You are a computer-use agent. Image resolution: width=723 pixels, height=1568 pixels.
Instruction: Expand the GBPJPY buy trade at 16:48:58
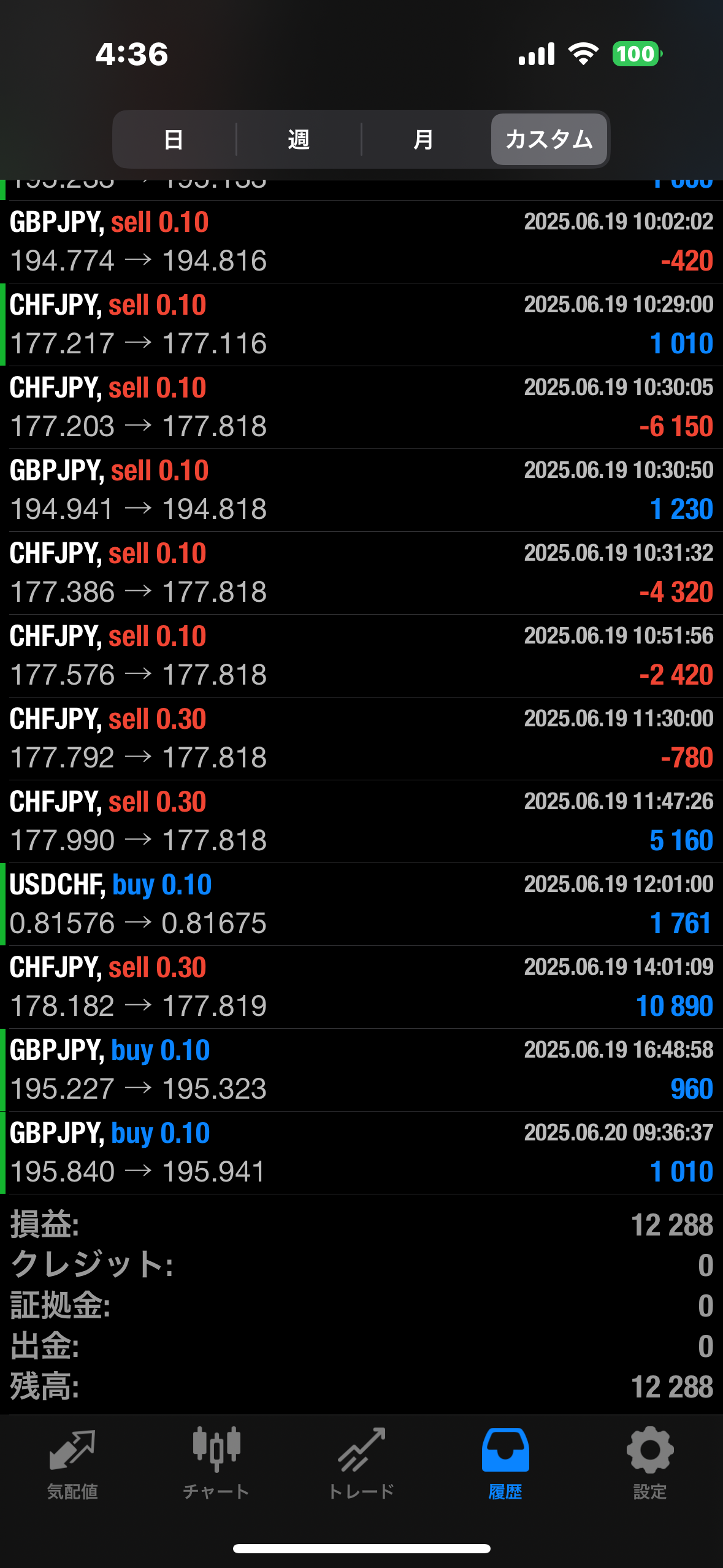click(x=361, y=1070)
